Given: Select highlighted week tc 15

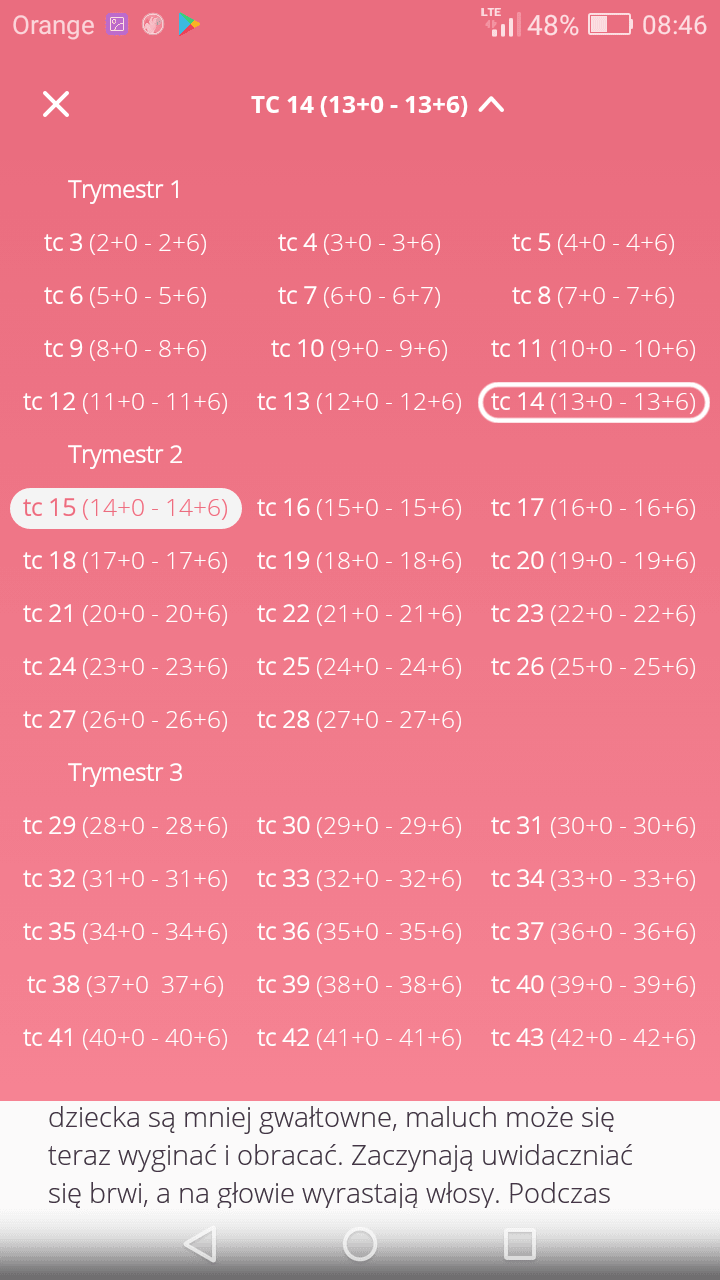Looking at the screenshot, I should click(x=125, y=508).
